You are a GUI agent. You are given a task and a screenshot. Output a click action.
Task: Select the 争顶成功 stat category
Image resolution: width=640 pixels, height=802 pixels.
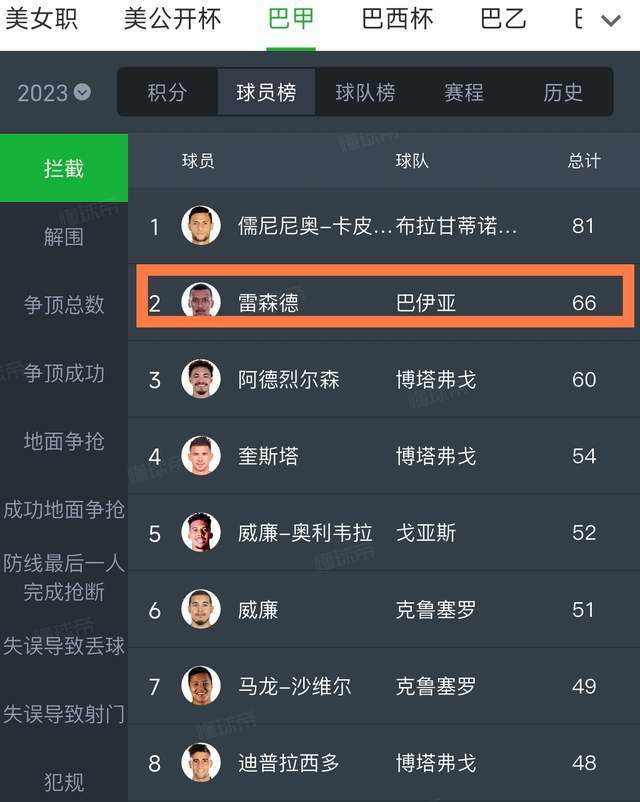pos(64,373)
